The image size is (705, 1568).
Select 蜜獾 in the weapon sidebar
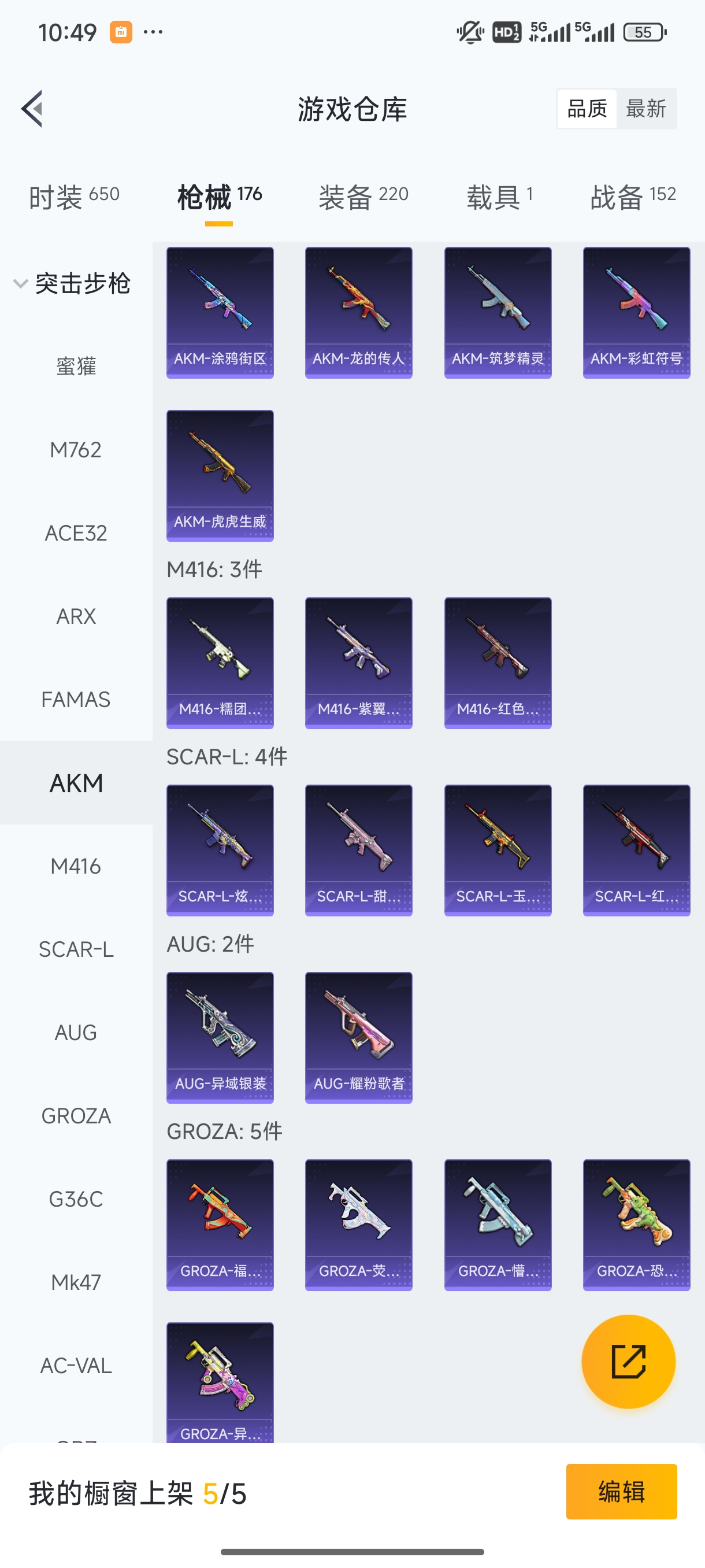[x=76, y=367]
